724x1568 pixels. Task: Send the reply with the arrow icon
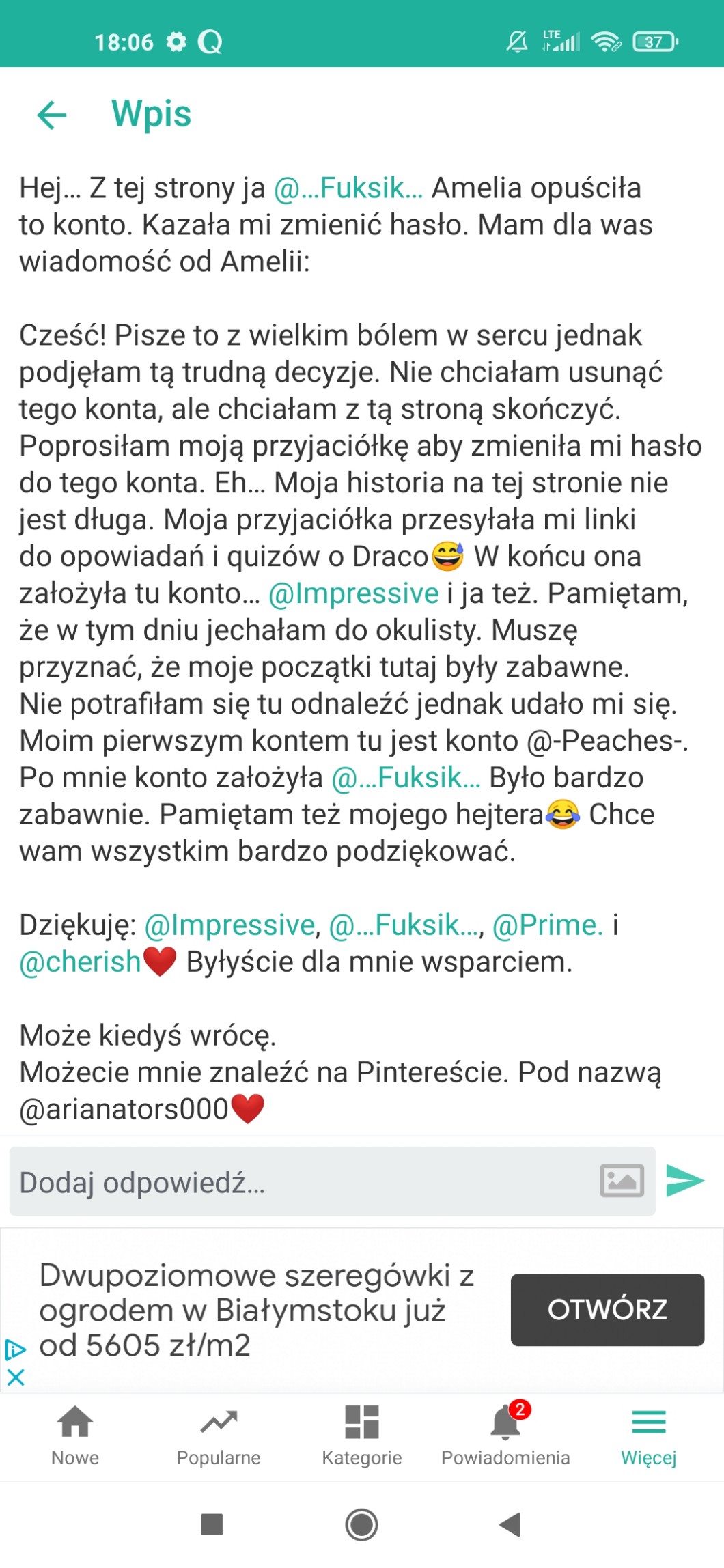click(684, 1181)
